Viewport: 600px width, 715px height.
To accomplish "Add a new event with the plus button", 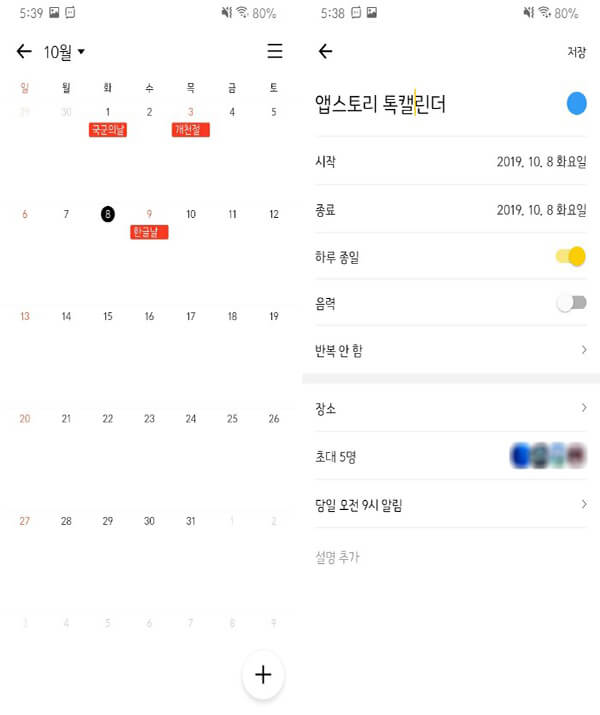I will [x=263, y=675].
